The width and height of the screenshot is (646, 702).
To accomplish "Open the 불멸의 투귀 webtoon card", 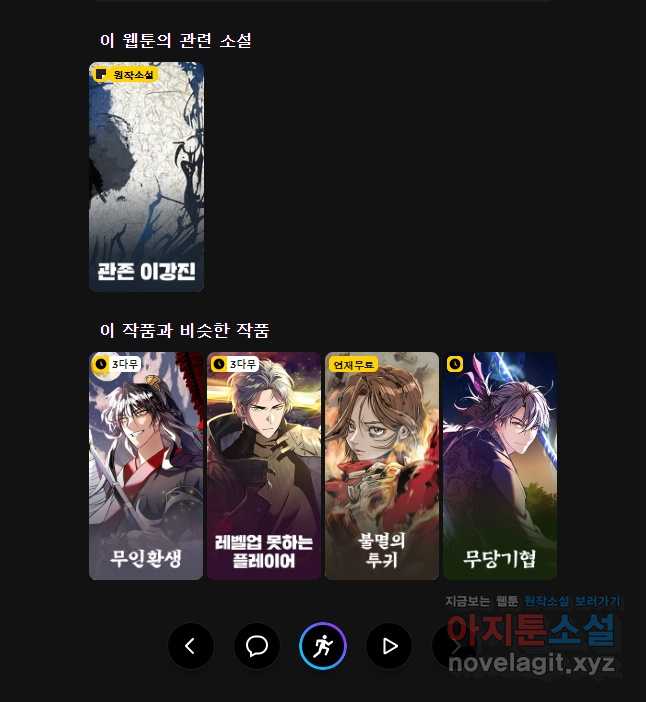I will [x=381, y=466].
